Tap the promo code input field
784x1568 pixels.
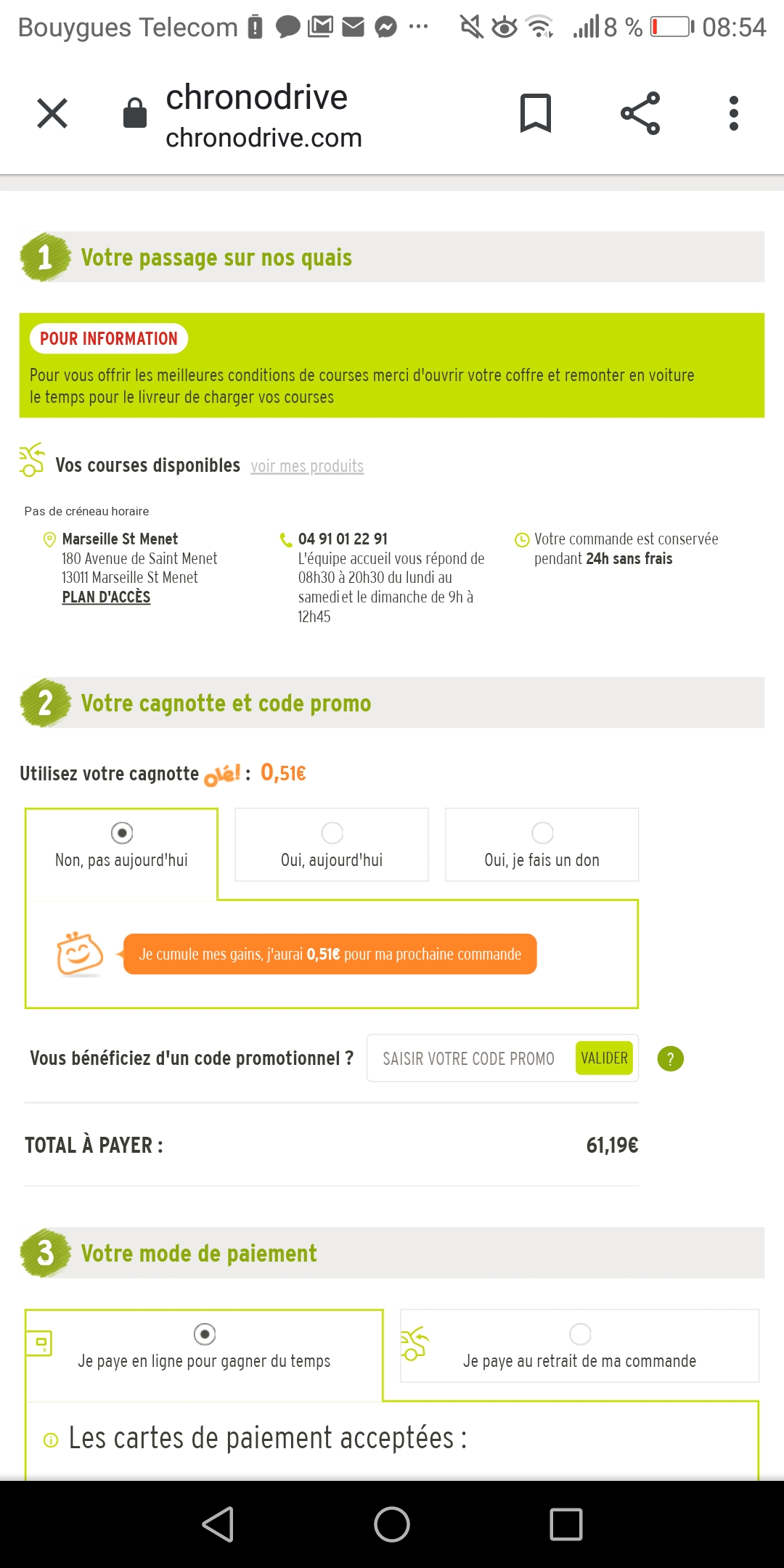pyautogui.click(x=470, y=1058)
